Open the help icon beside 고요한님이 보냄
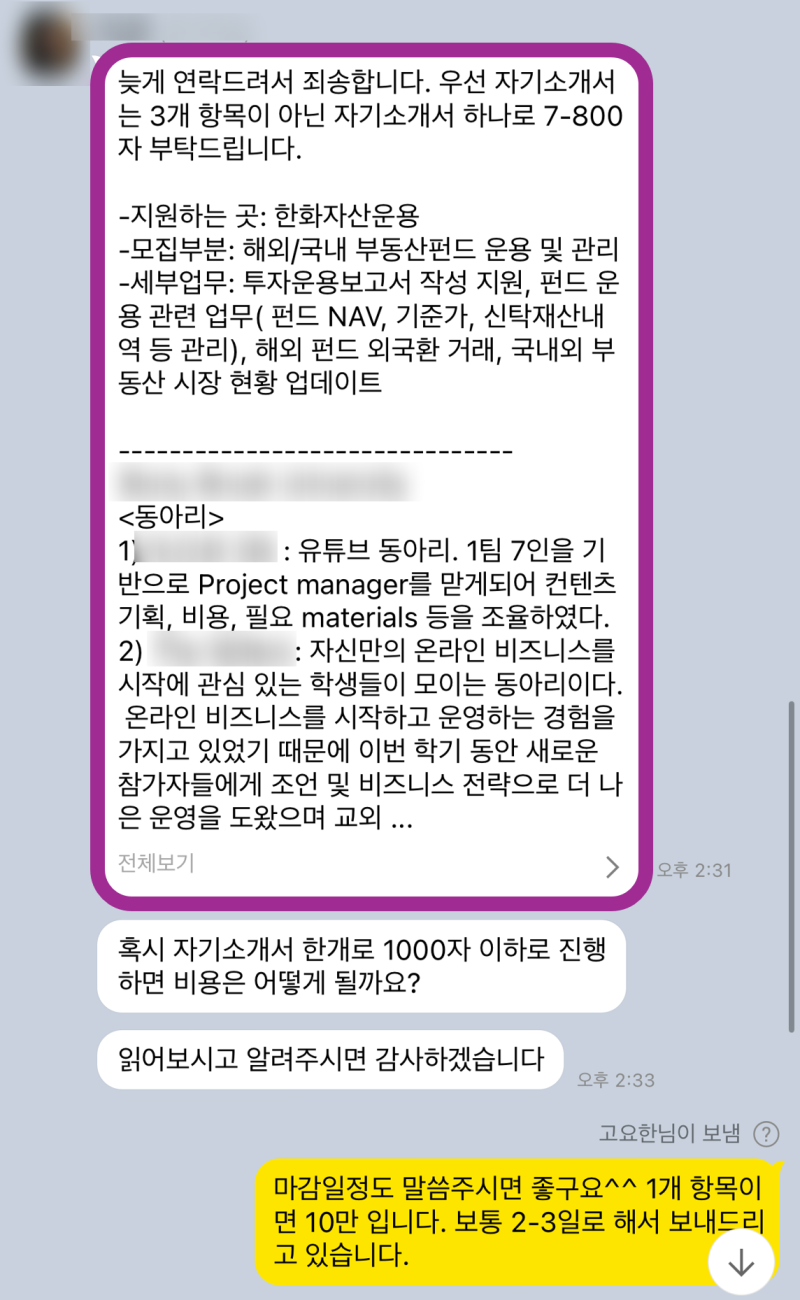800x1300 pixels. (766, 1134)
